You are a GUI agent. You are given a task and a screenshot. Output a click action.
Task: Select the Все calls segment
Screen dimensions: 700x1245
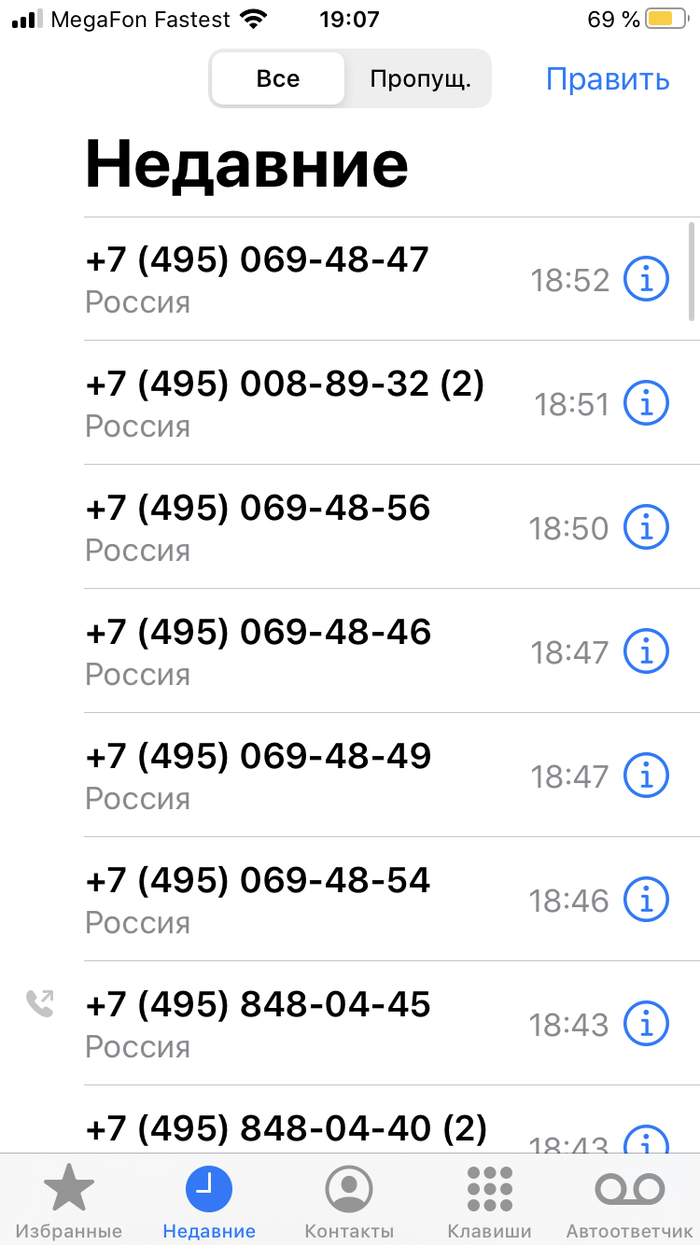coord(278,78)
